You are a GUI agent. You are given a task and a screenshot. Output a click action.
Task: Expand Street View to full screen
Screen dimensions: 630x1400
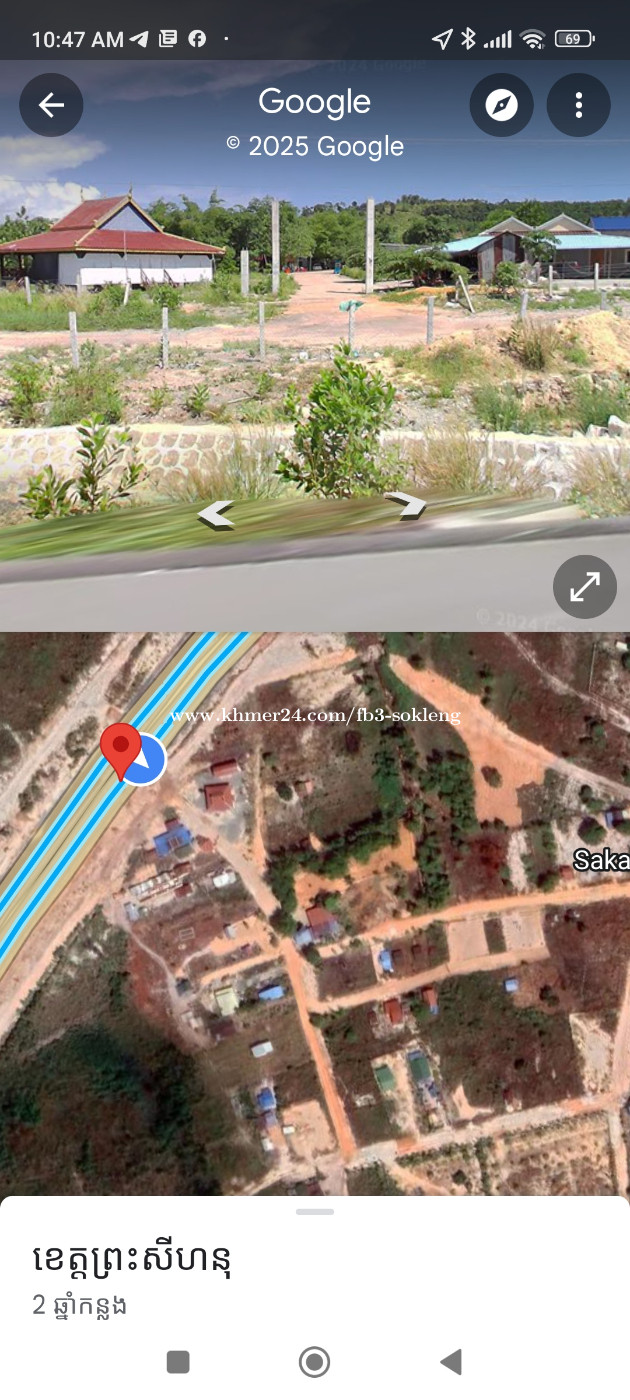point(585,587)
